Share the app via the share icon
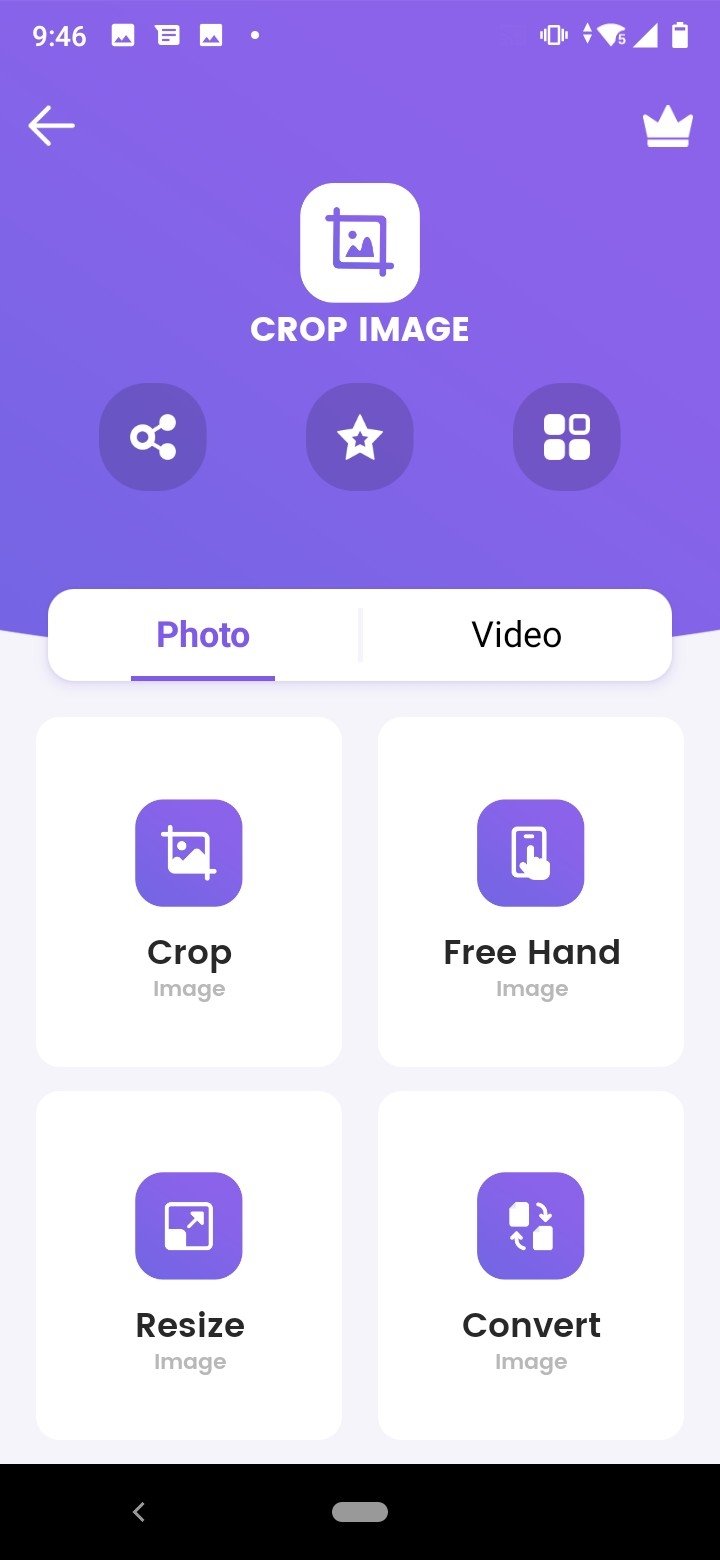 (153, 437)
